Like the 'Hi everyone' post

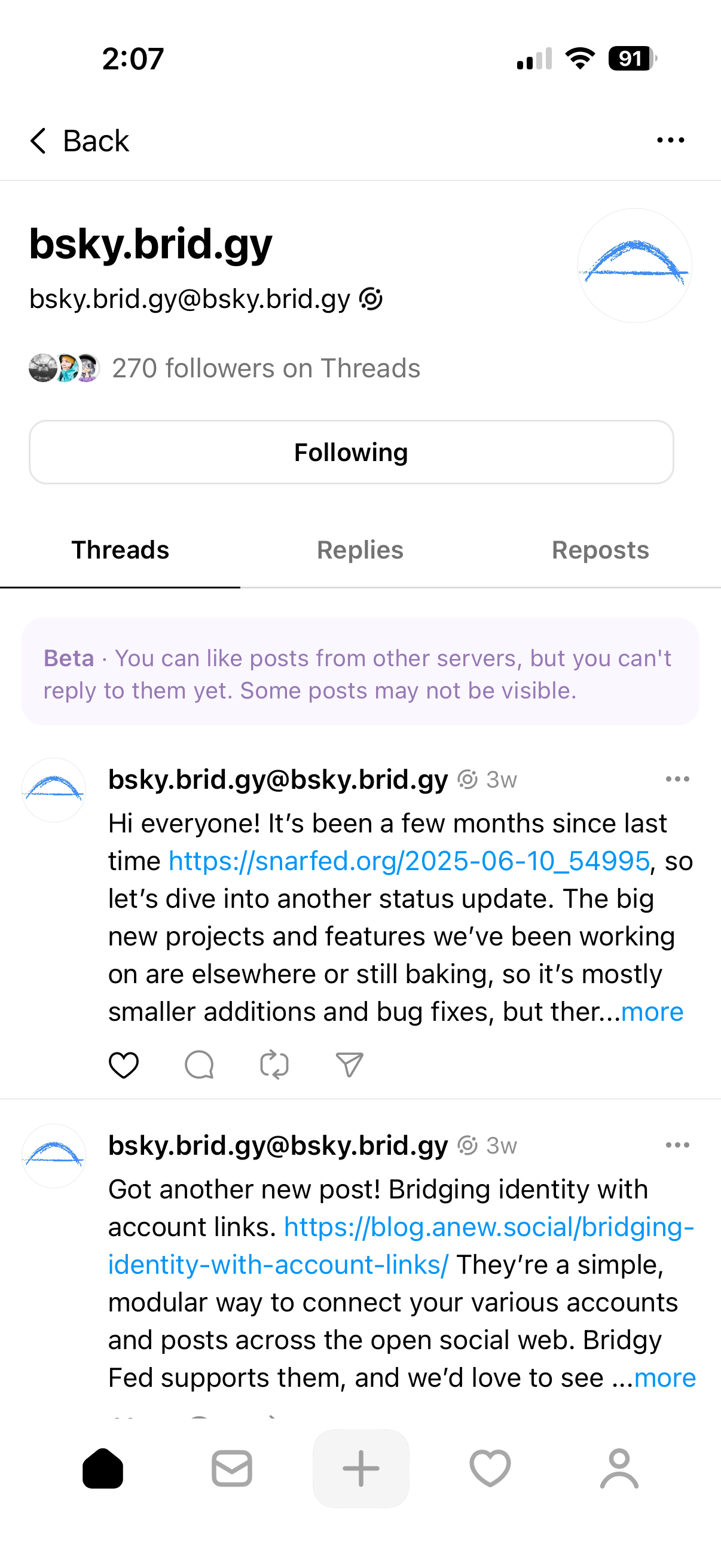[x=124, y=1065]
